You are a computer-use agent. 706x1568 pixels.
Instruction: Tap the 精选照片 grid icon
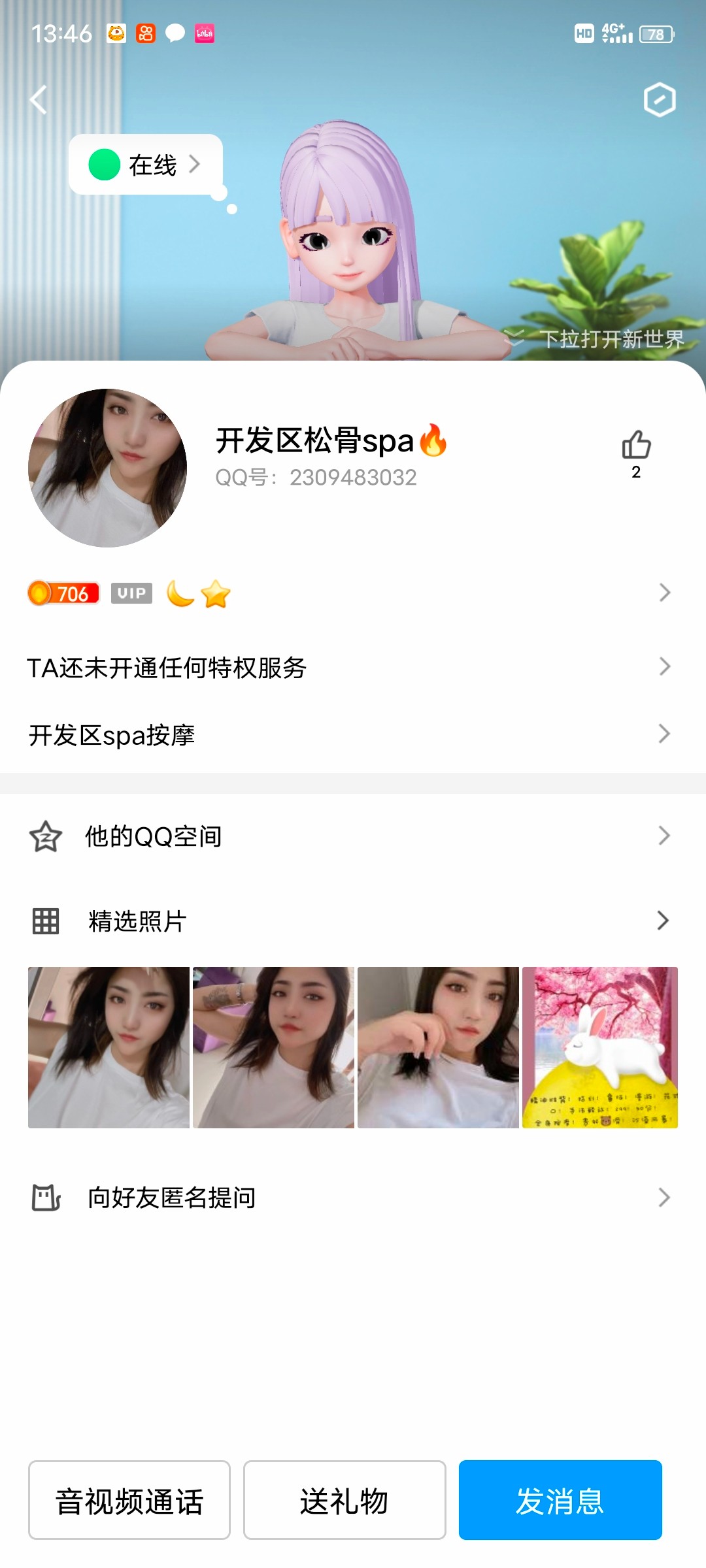[44, 921]
